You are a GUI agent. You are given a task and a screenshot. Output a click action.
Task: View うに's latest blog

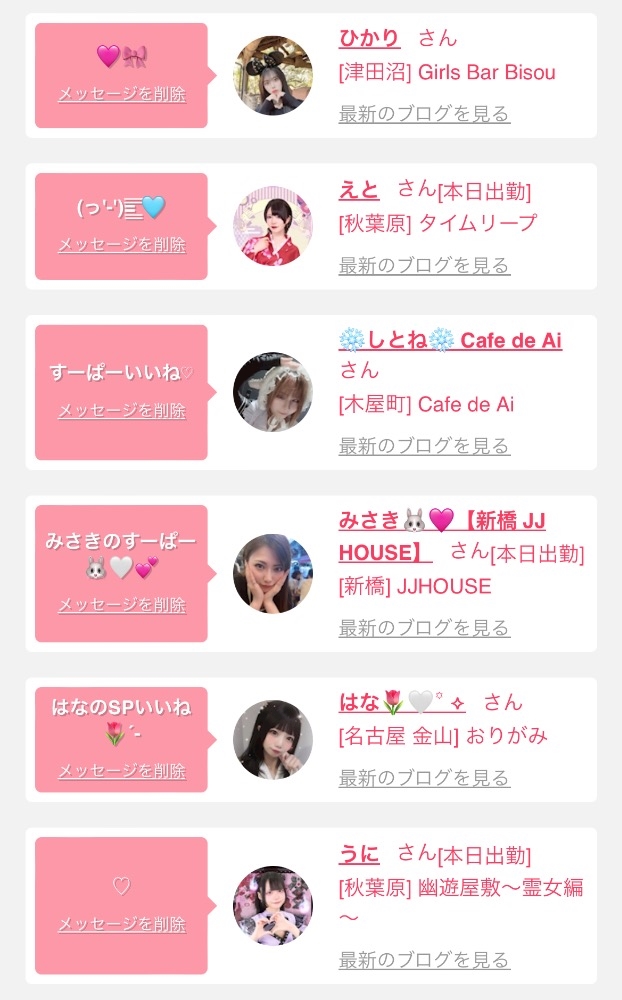(x=424, y=959)
